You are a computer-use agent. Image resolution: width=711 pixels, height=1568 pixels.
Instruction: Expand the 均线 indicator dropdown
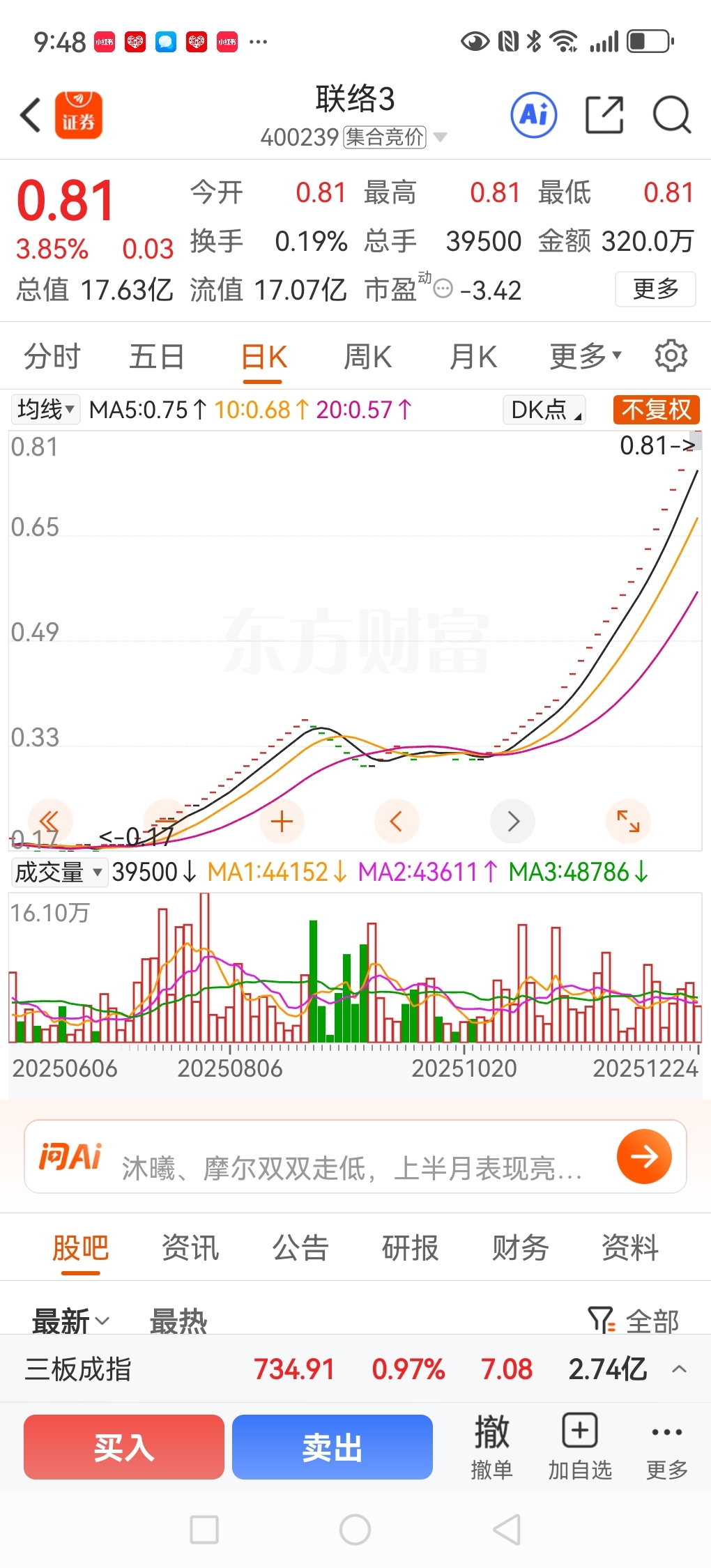(x=46, y=409)
